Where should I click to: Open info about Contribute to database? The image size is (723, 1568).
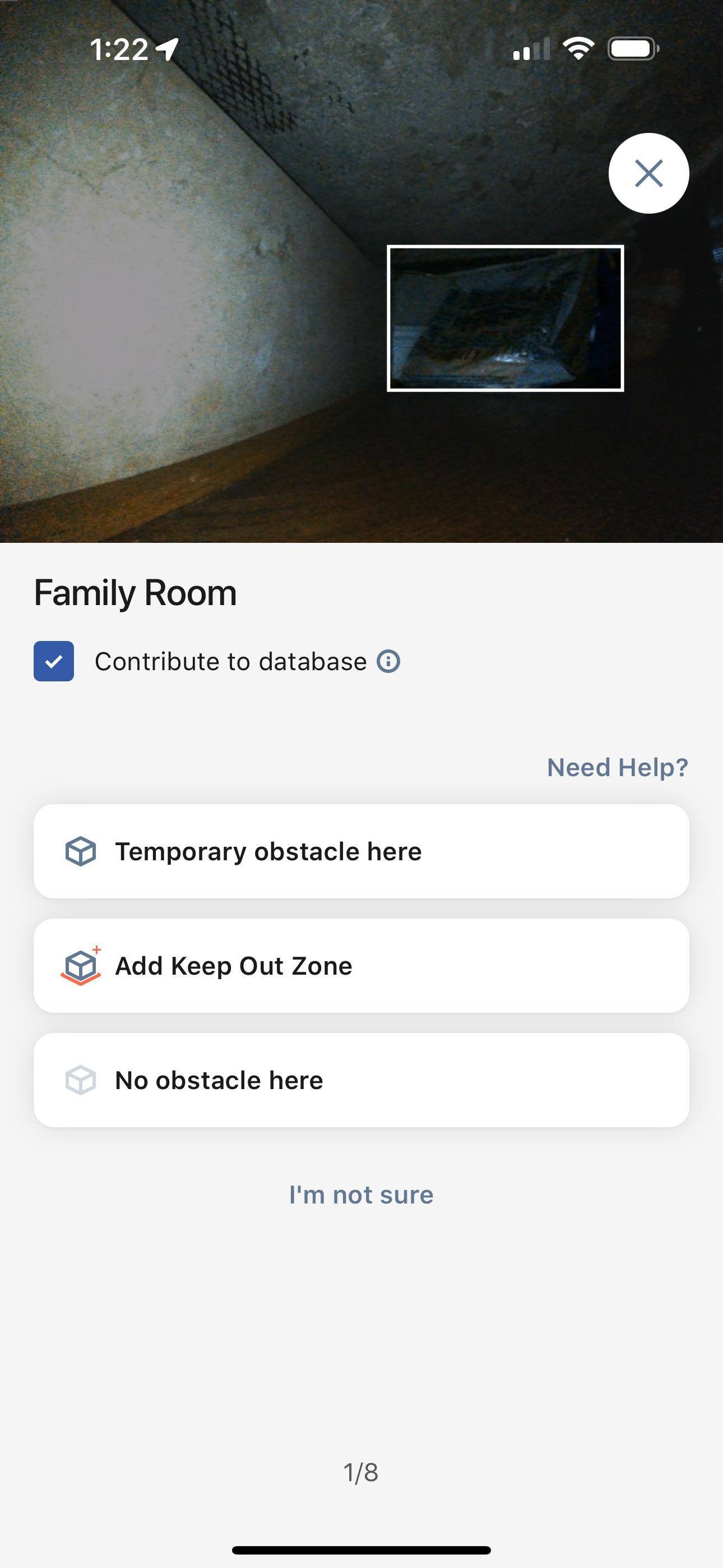tap(388, 661)
